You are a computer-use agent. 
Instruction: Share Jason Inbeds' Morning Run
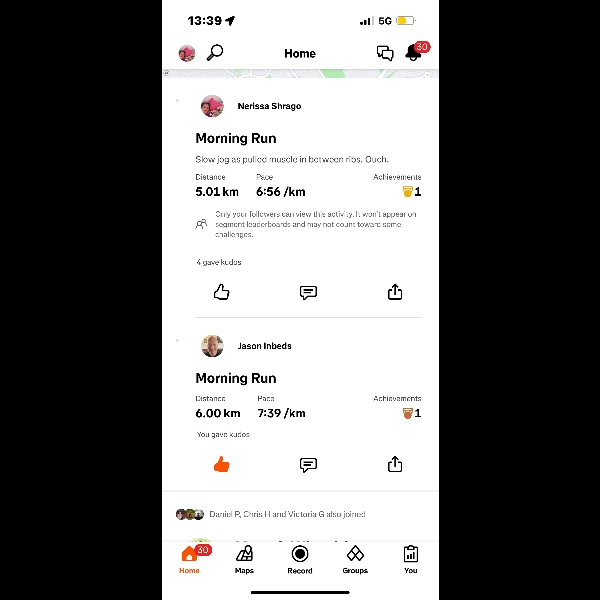395,464
